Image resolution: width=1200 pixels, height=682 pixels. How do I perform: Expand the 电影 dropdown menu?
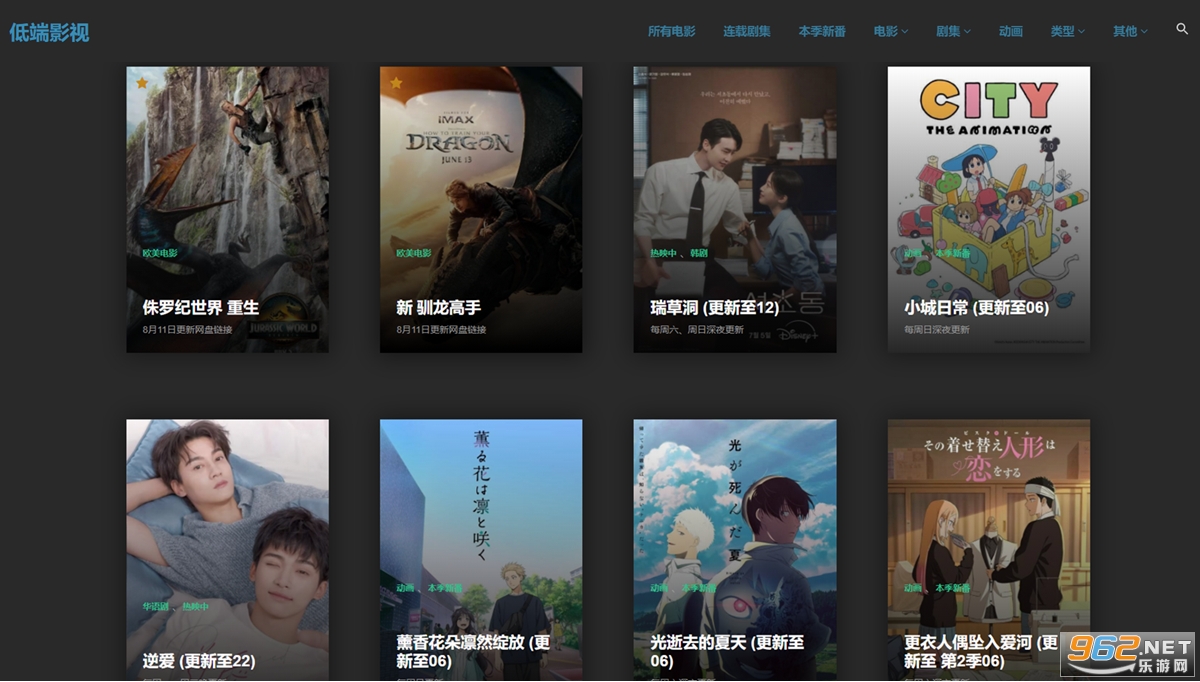pos(890,32)
